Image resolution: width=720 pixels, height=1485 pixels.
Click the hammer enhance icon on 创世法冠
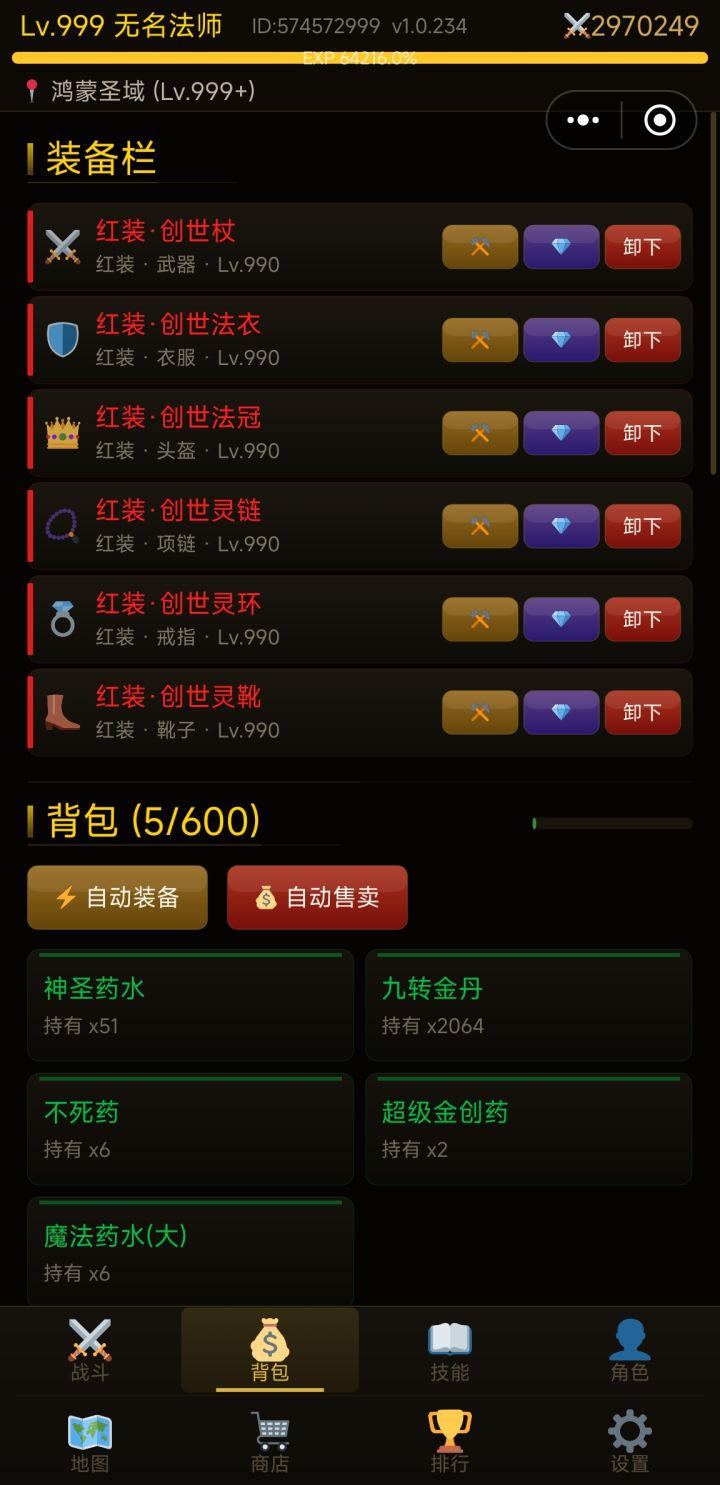(x=479, y=433)
